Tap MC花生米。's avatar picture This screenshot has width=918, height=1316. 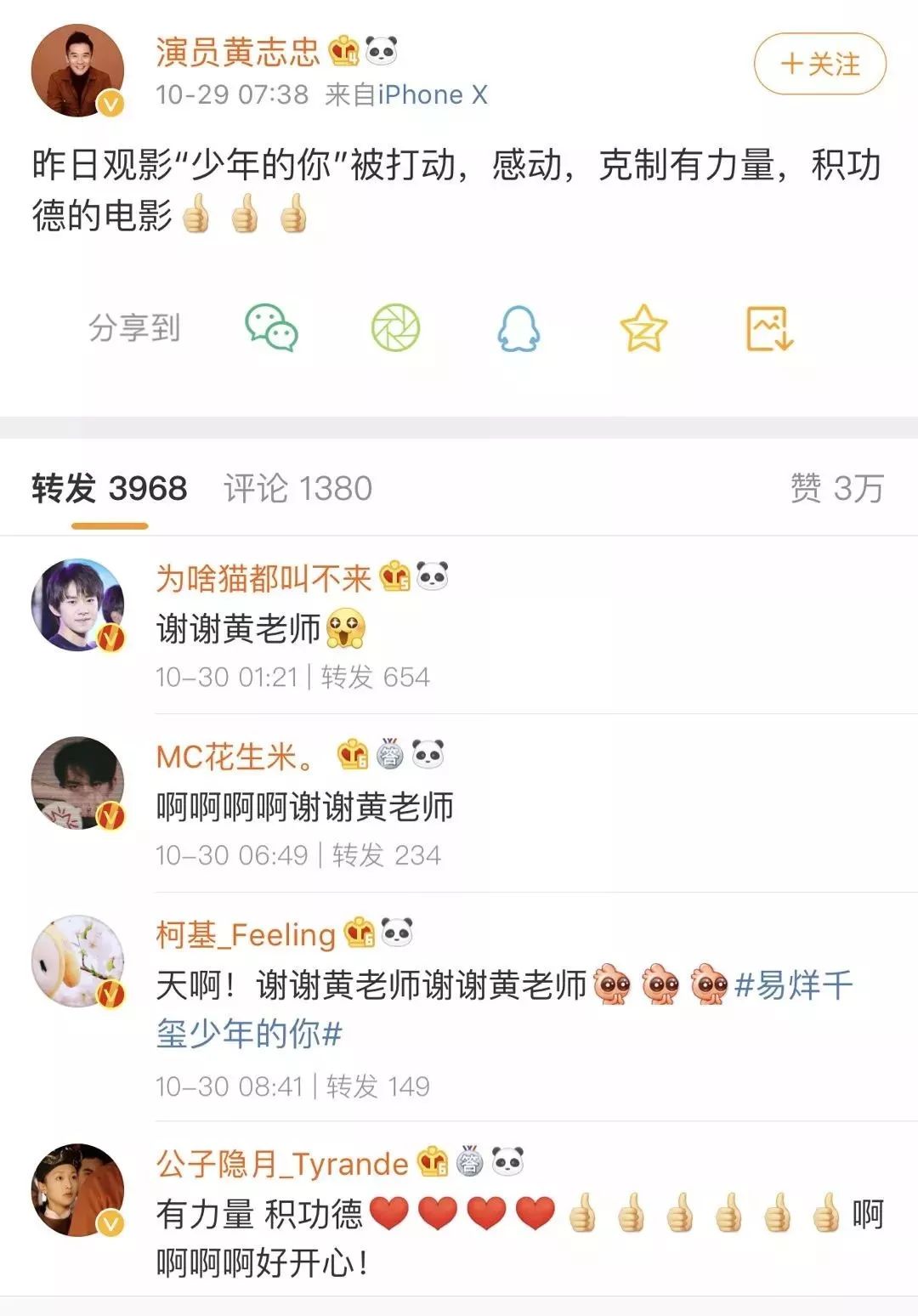(x=77, y=783)
